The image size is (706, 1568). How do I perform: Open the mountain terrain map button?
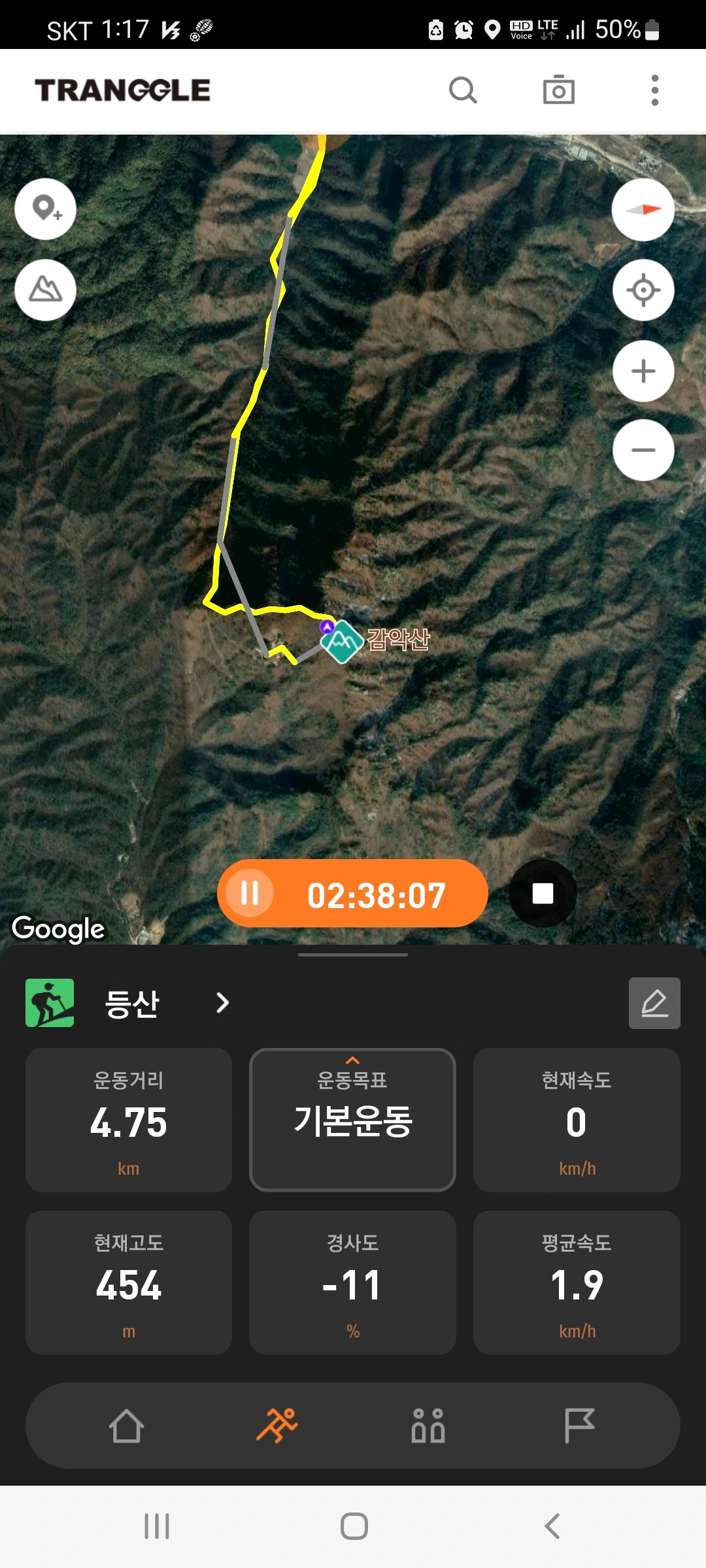tap(46, 289)
